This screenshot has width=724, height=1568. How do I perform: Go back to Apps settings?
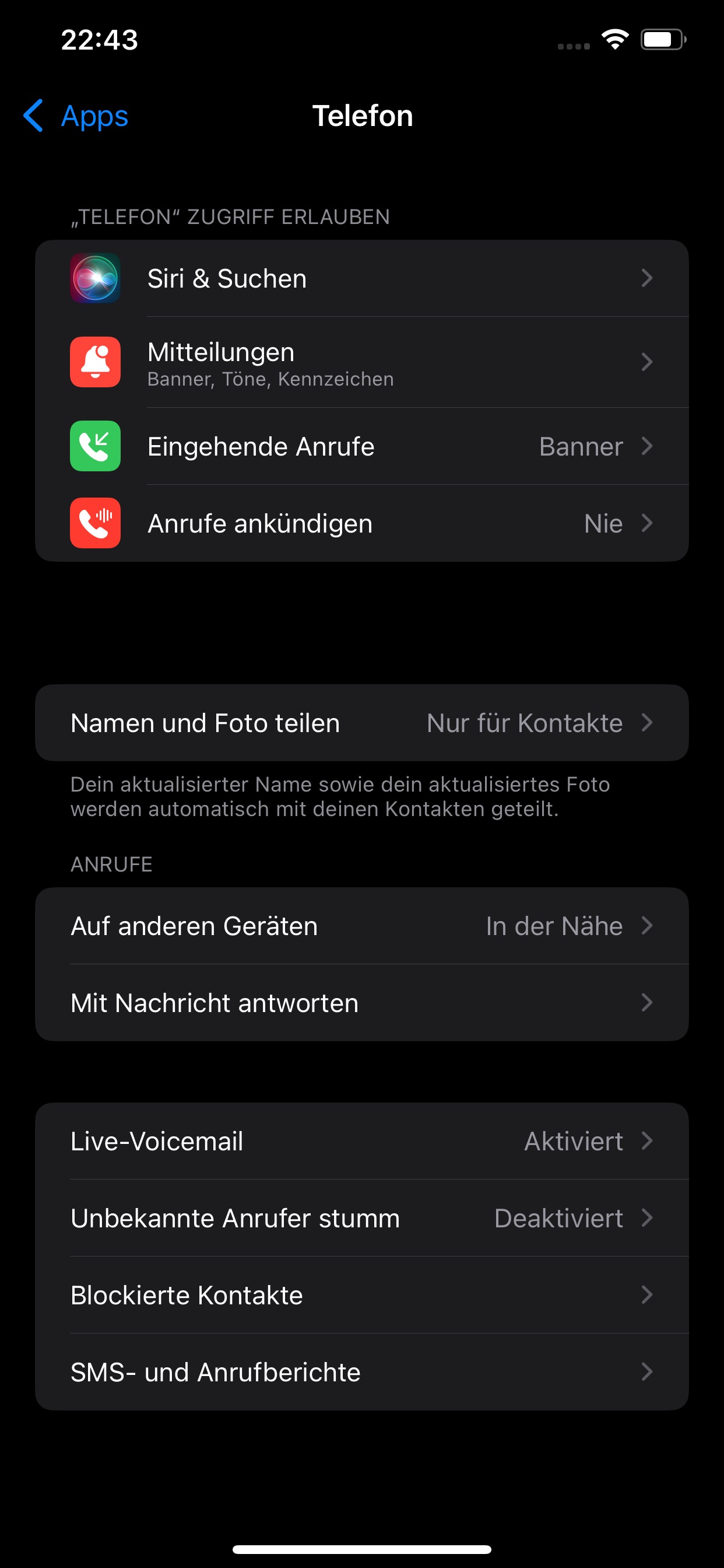pos(76,116)
